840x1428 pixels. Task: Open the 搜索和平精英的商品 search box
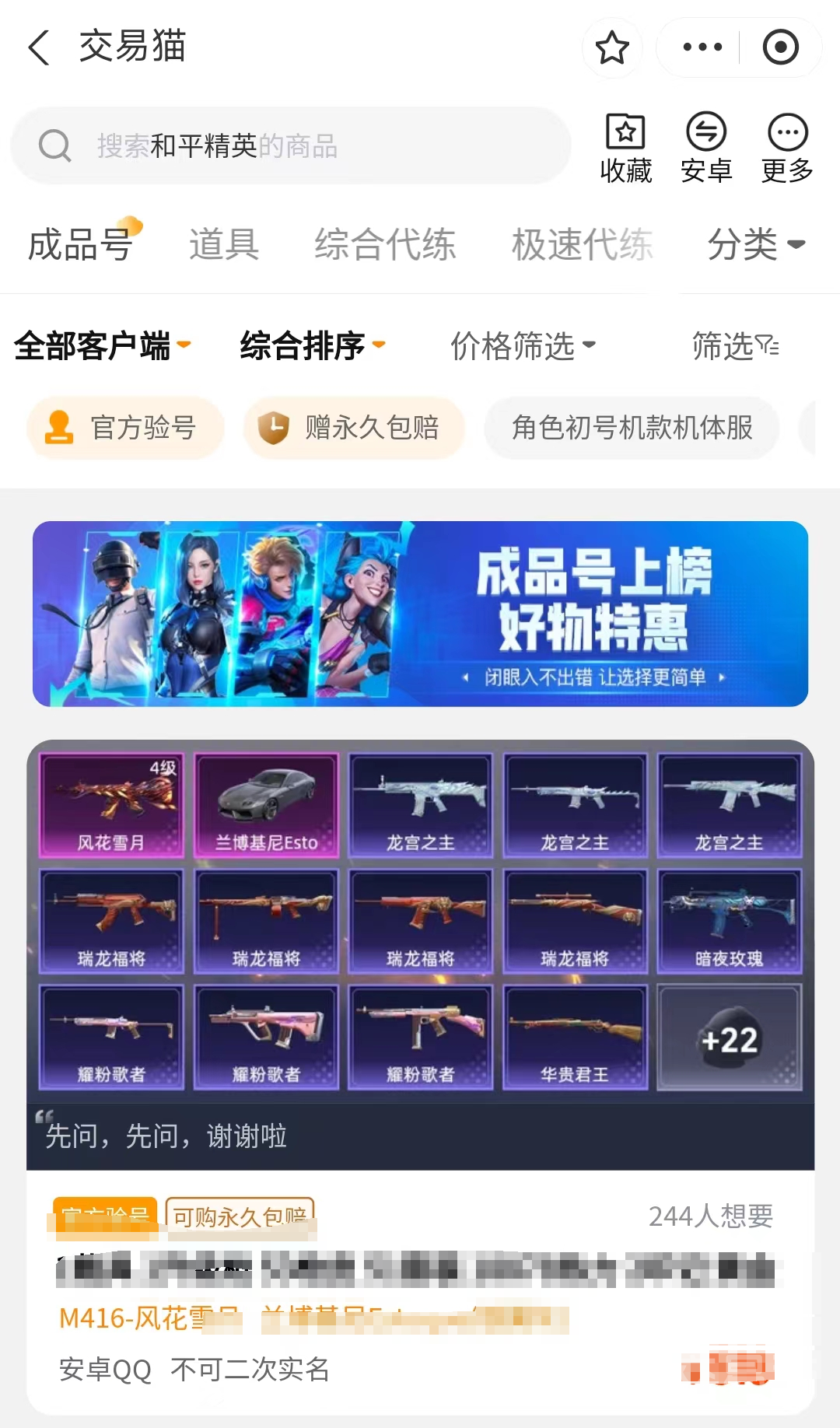pyautogui.click(x=291, y=145)
